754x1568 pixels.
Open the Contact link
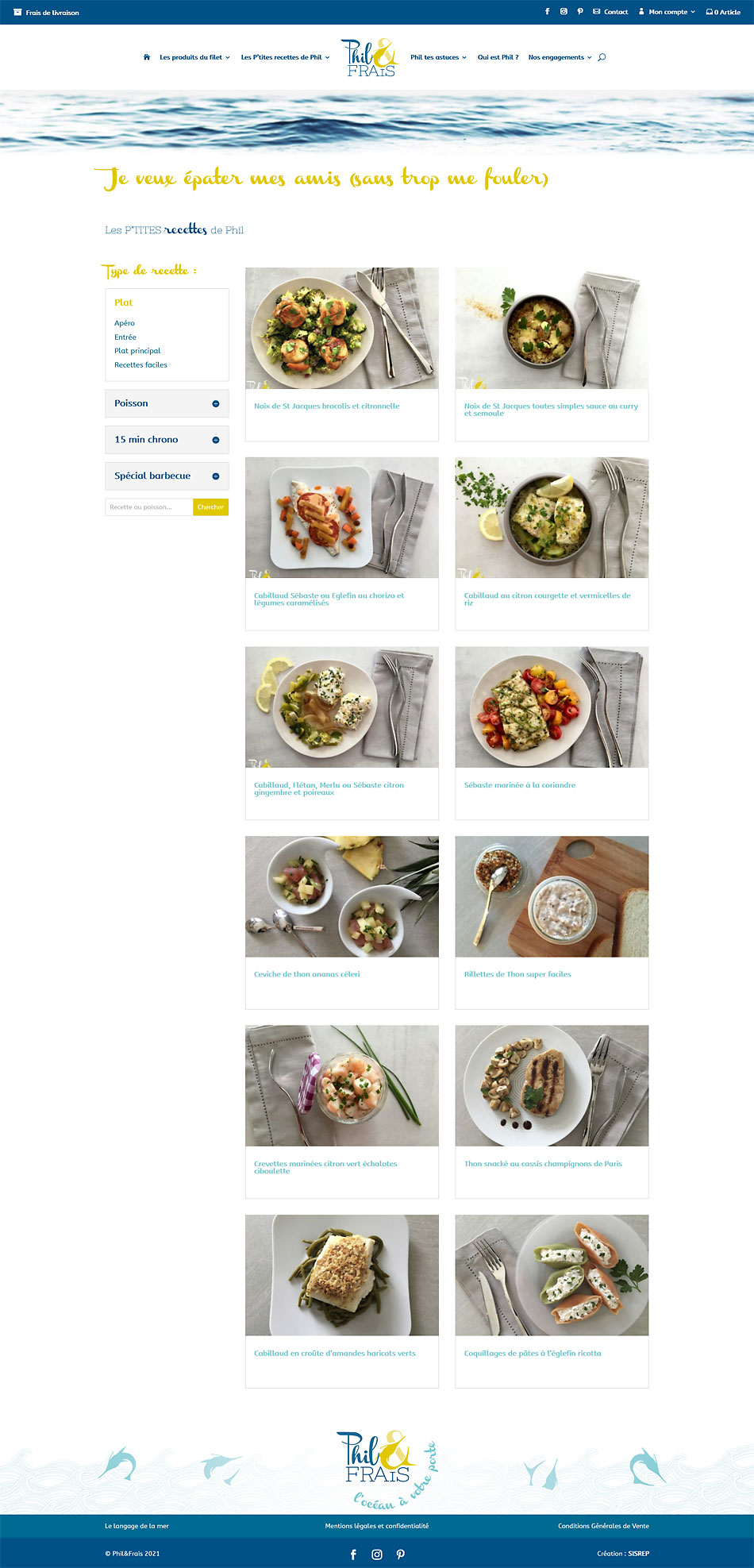[610, 12]
